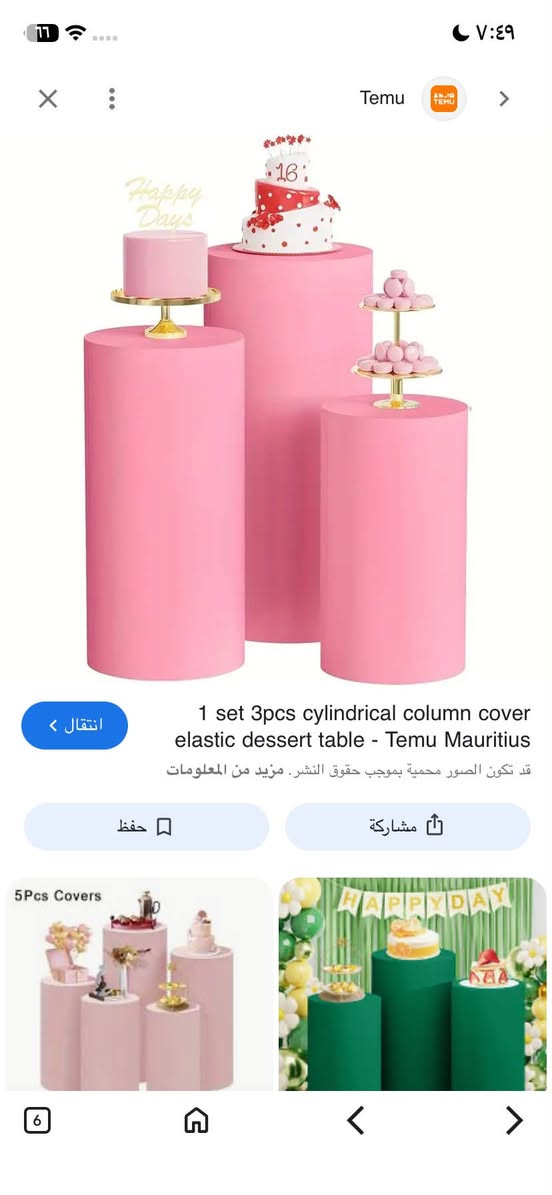The height and width of the screenshot is (1195, 552).
Task: Open the Temu source chevron
Action: (x=503, y=98)
